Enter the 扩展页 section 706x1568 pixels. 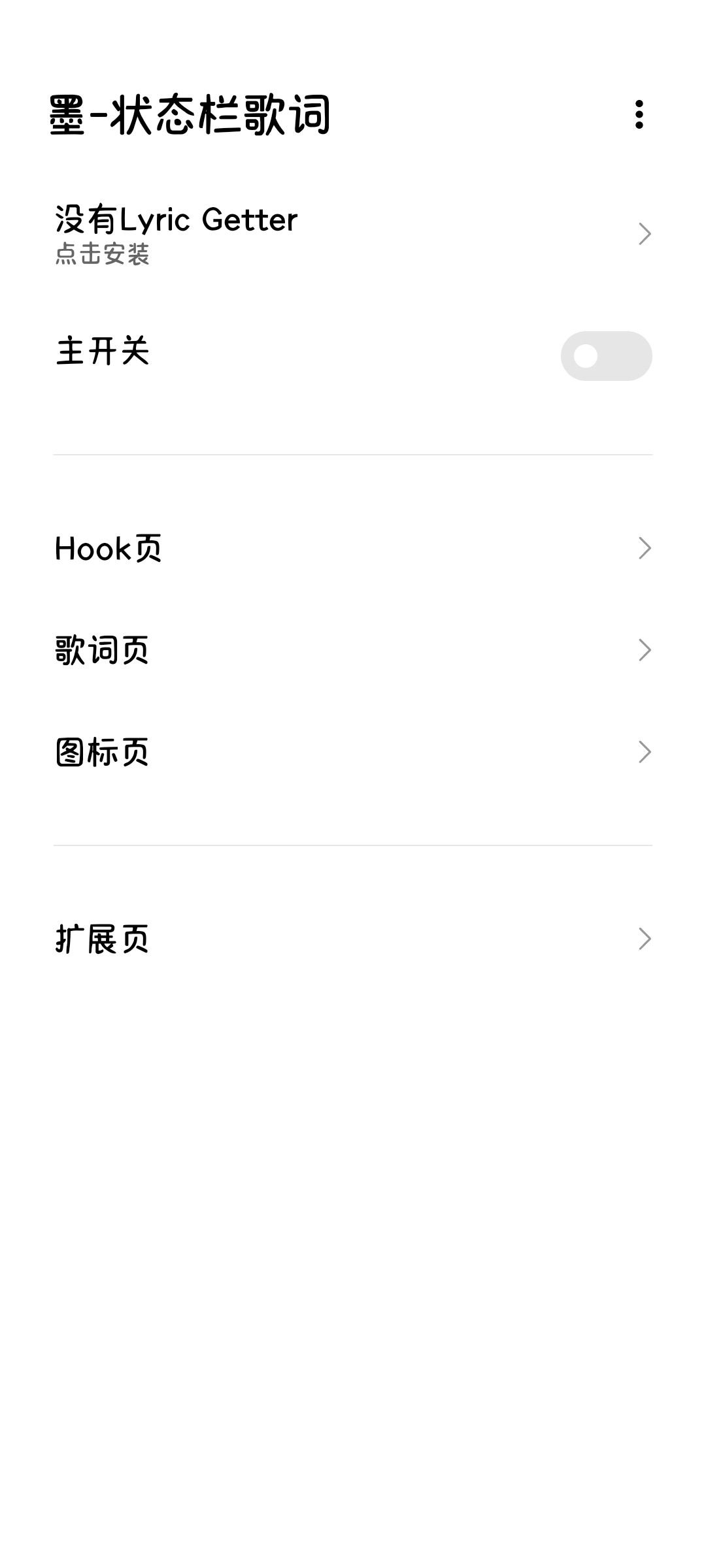(353, 939)
